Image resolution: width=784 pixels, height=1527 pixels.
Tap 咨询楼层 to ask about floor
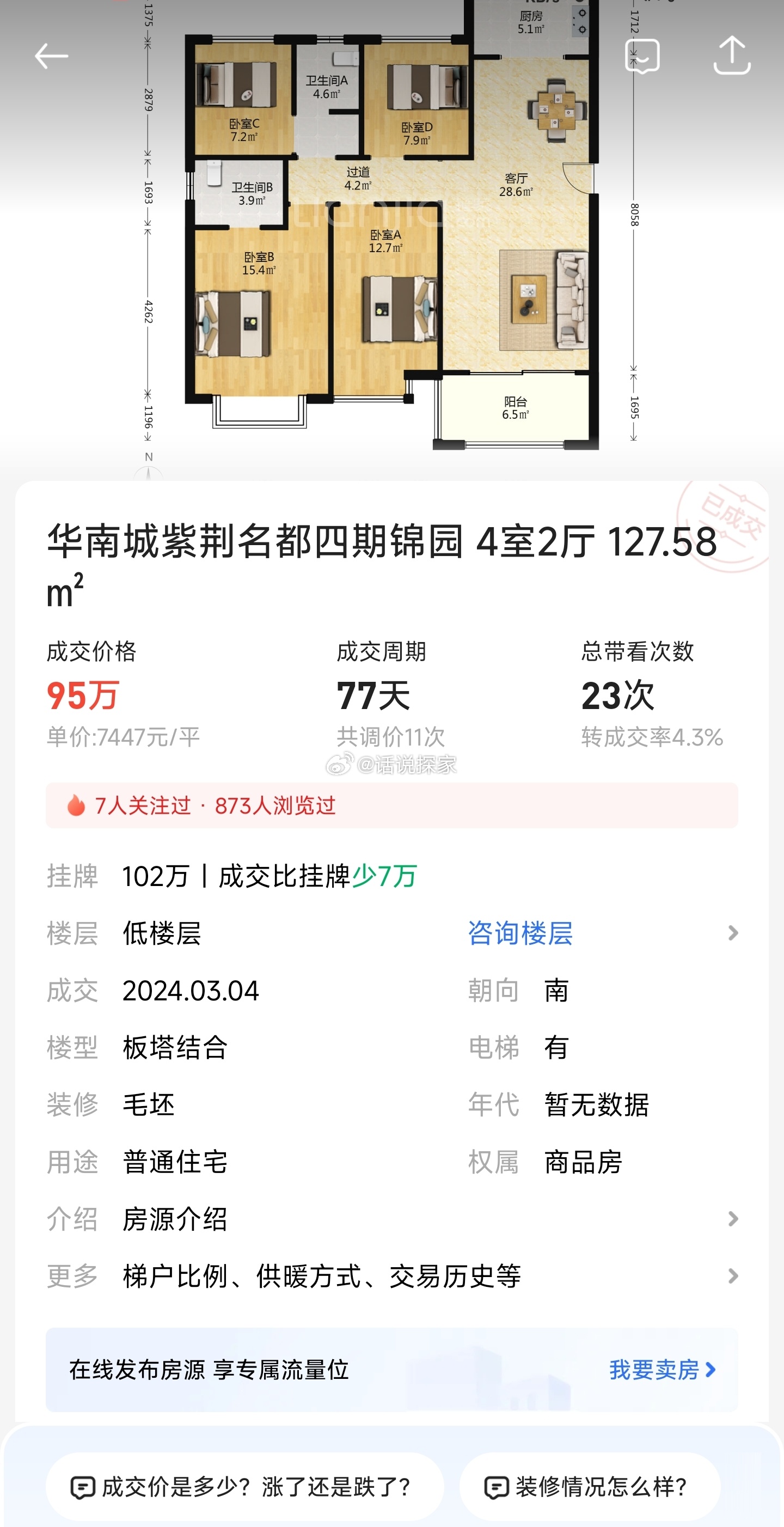(x=520, y=933)
